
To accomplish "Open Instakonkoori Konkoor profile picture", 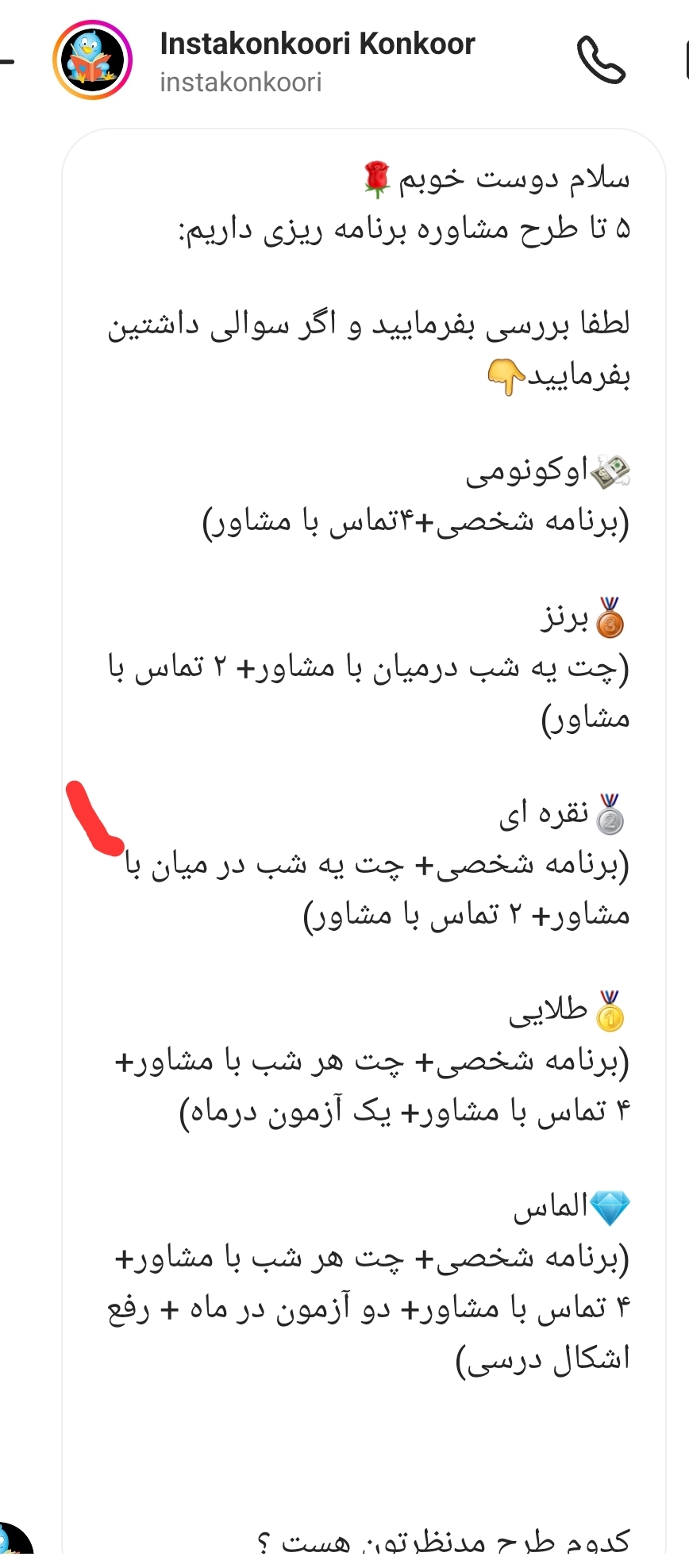I will point(93,60).
